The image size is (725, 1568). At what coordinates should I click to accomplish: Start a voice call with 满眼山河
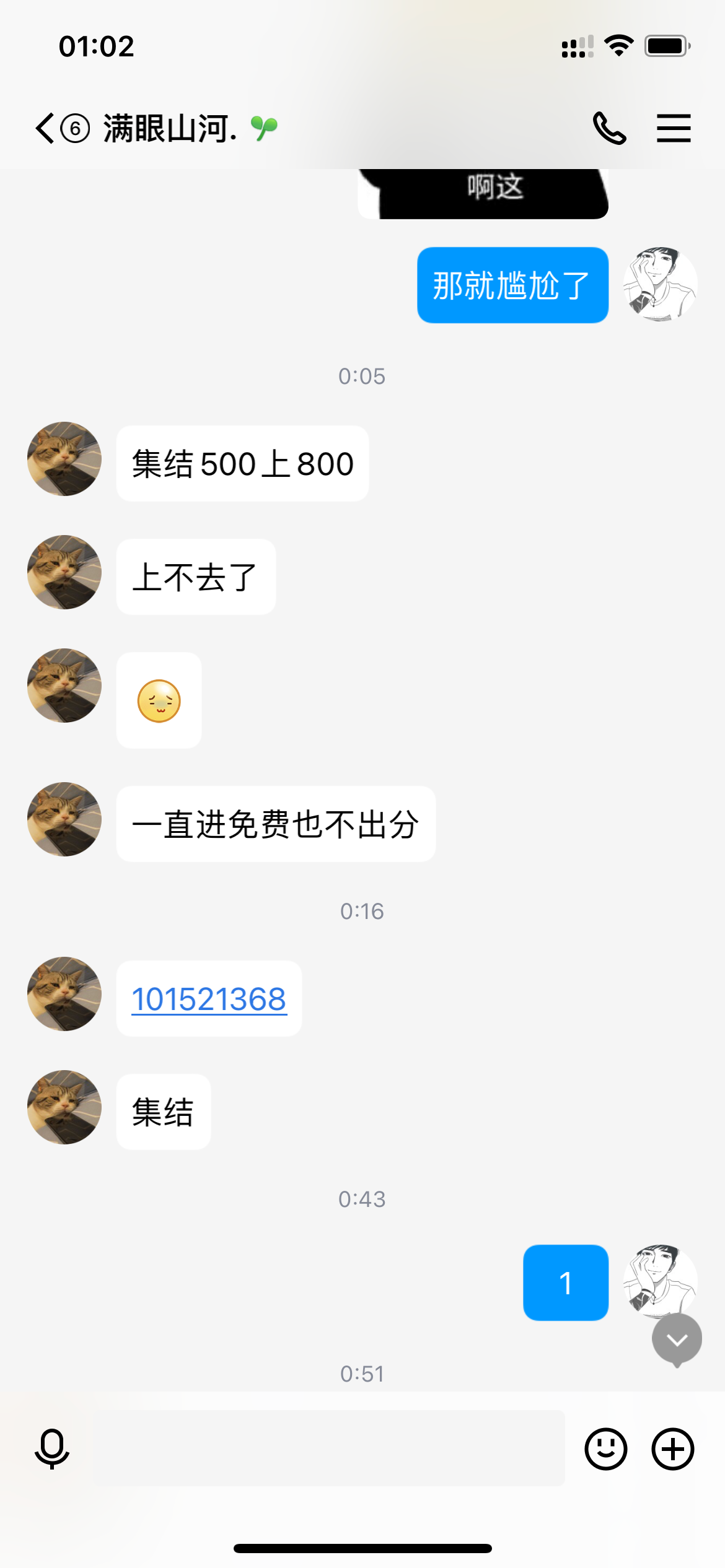tap(609, 128)
